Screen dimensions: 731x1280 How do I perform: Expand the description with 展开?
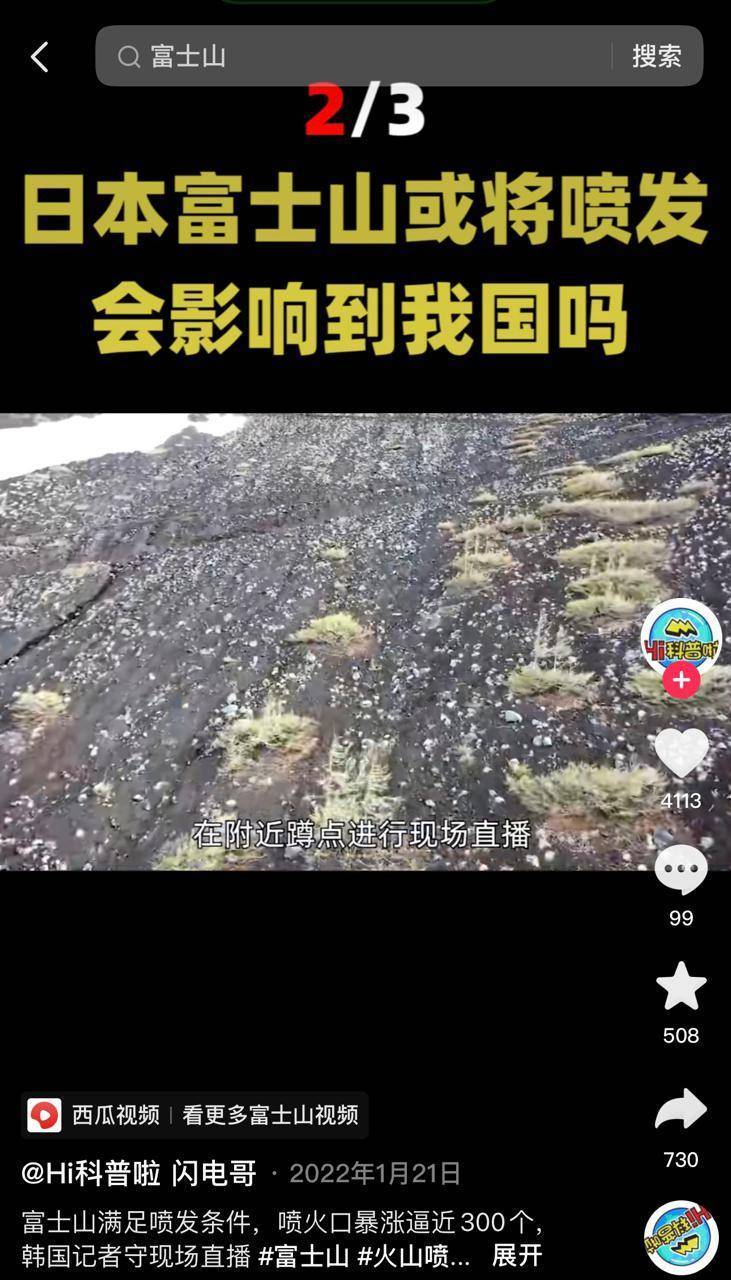pos(517,1254)
